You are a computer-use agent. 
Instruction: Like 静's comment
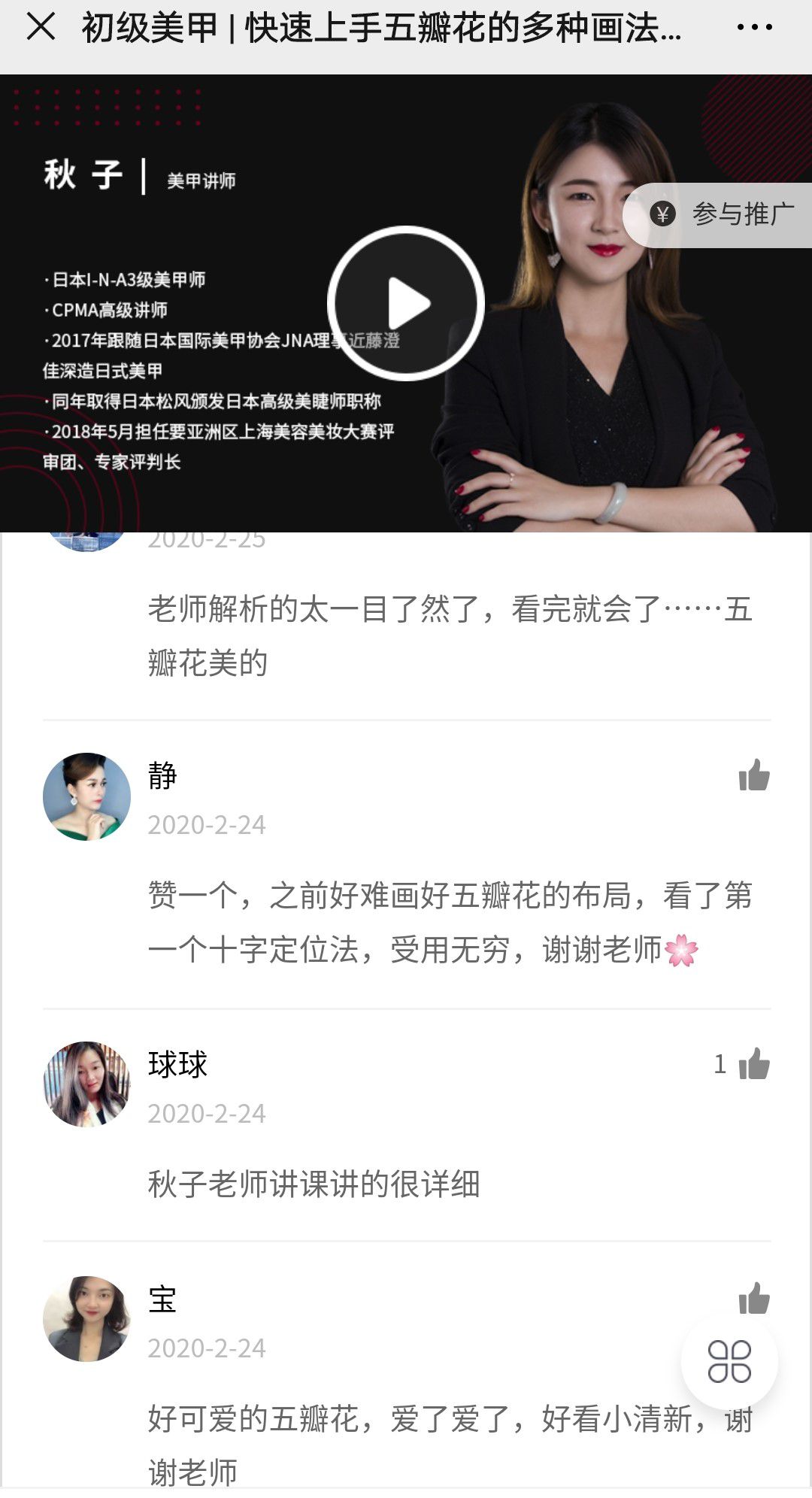(x=754, y=775)
